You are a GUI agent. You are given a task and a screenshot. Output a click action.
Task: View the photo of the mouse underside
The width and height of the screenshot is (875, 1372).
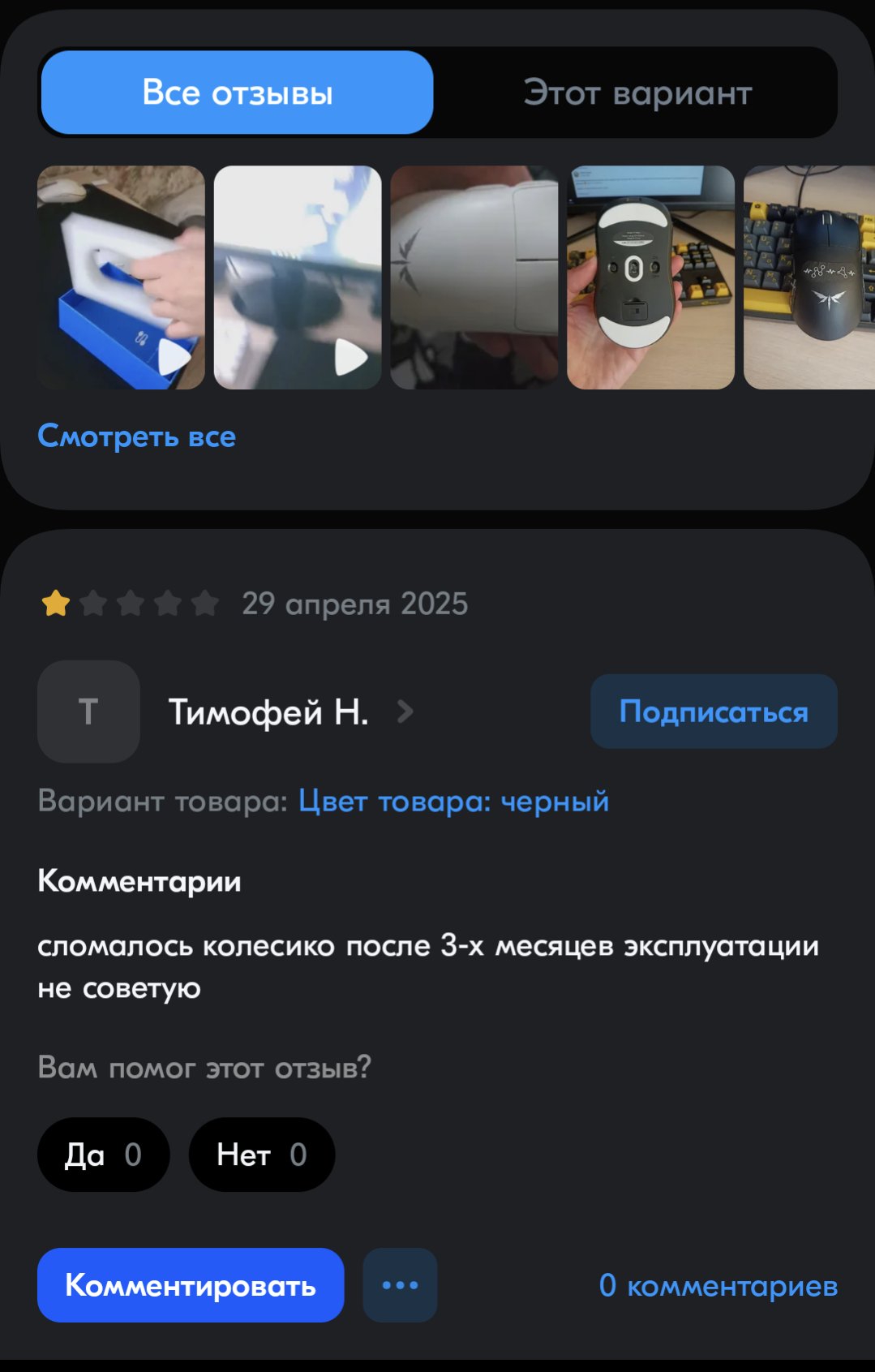[x=650, y=277]
